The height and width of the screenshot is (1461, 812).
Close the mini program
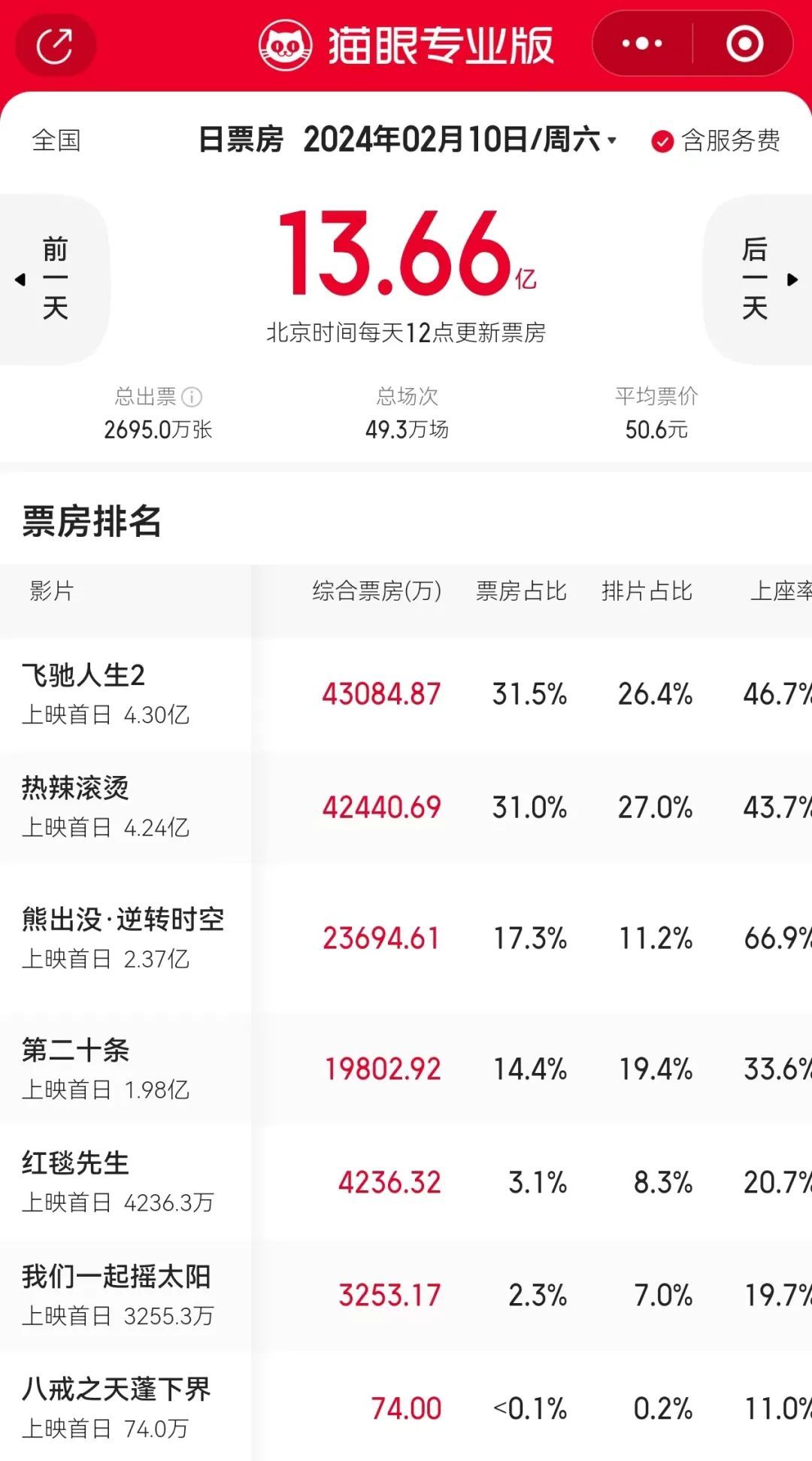pos(744,44)
